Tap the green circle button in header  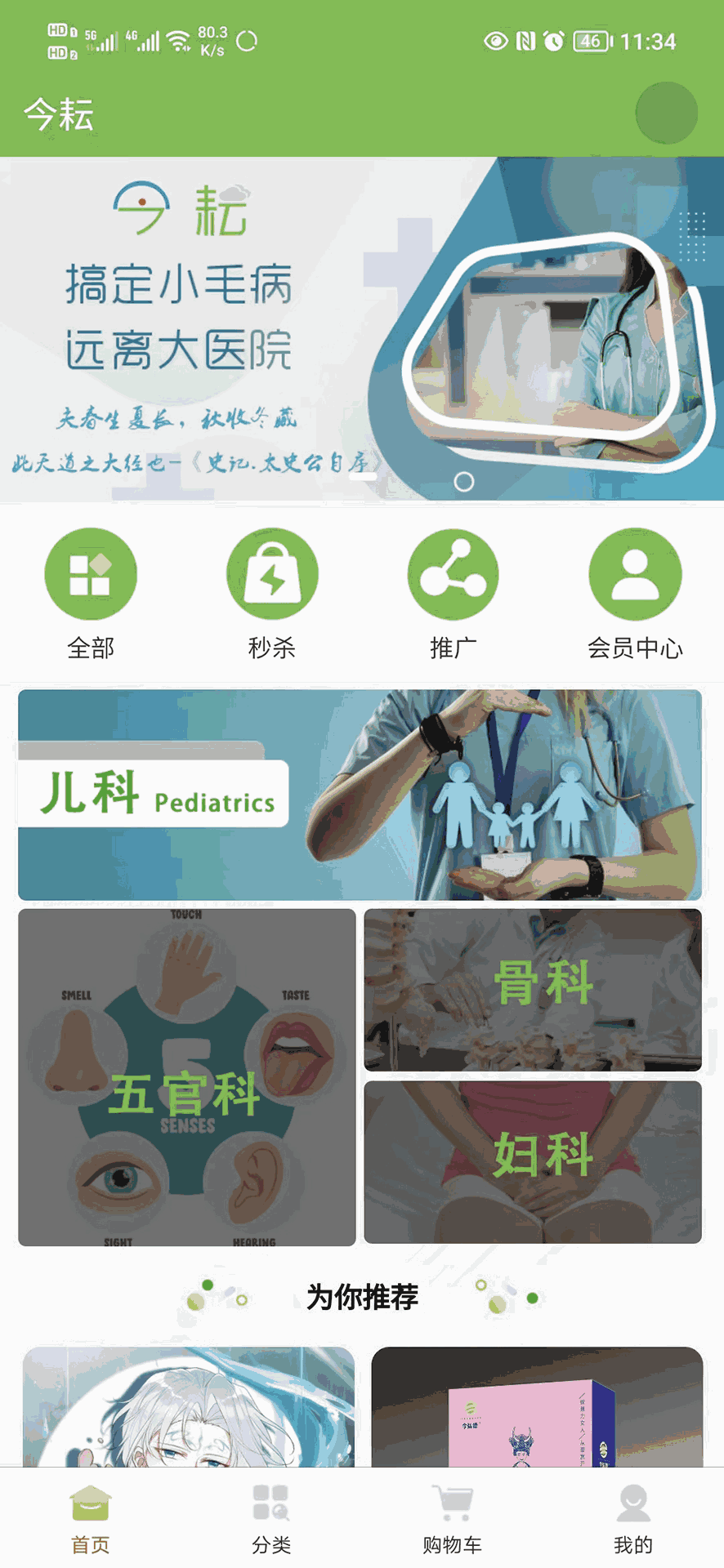[x=666, y=113]
